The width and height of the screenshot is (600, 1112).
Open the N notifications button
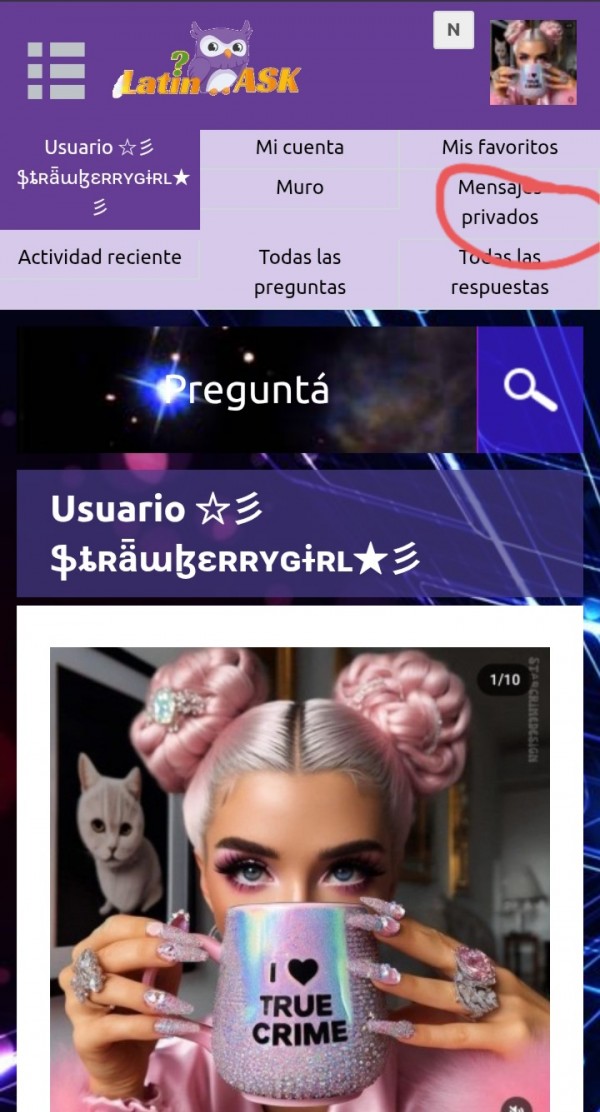pos(453,30)
